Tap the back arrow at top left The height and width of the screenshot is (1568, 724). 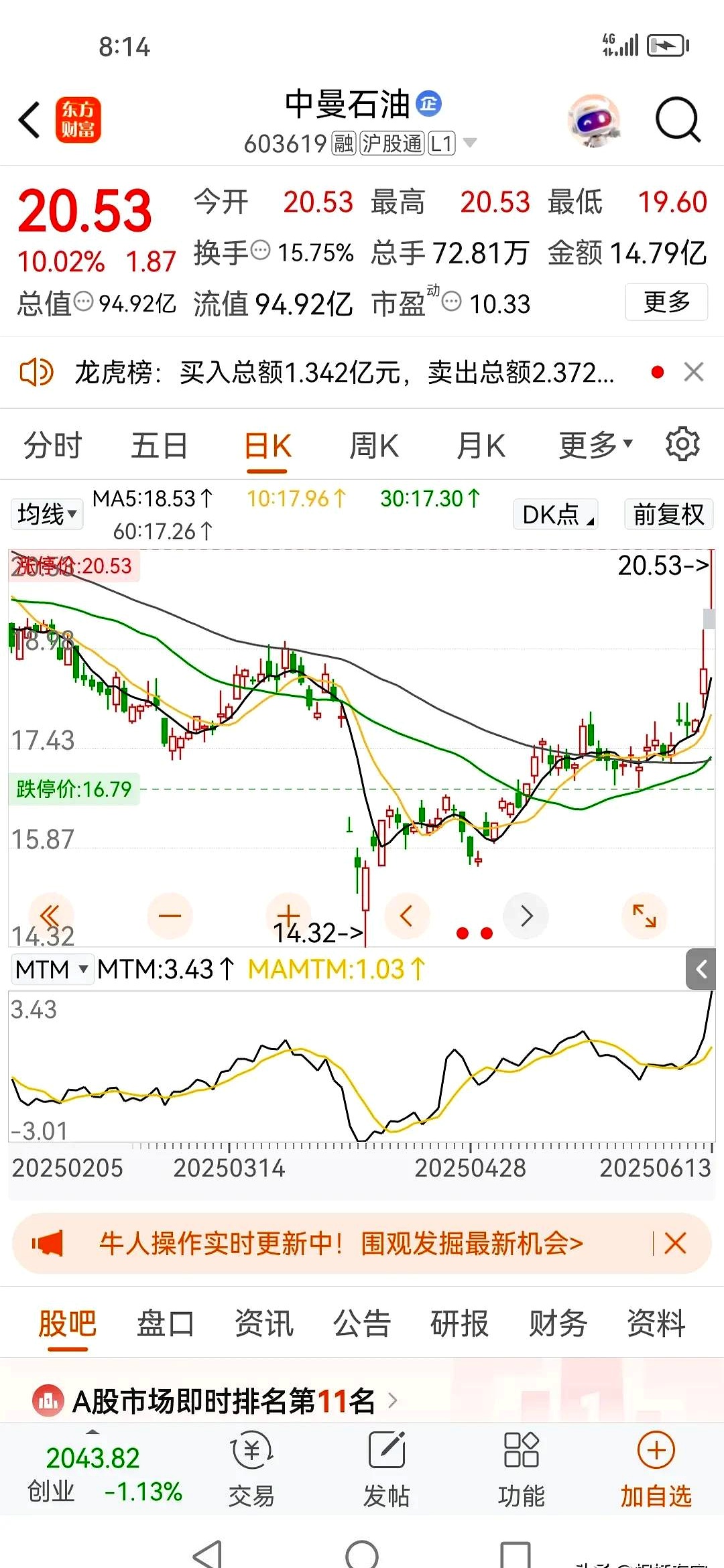tap(28, 119)
